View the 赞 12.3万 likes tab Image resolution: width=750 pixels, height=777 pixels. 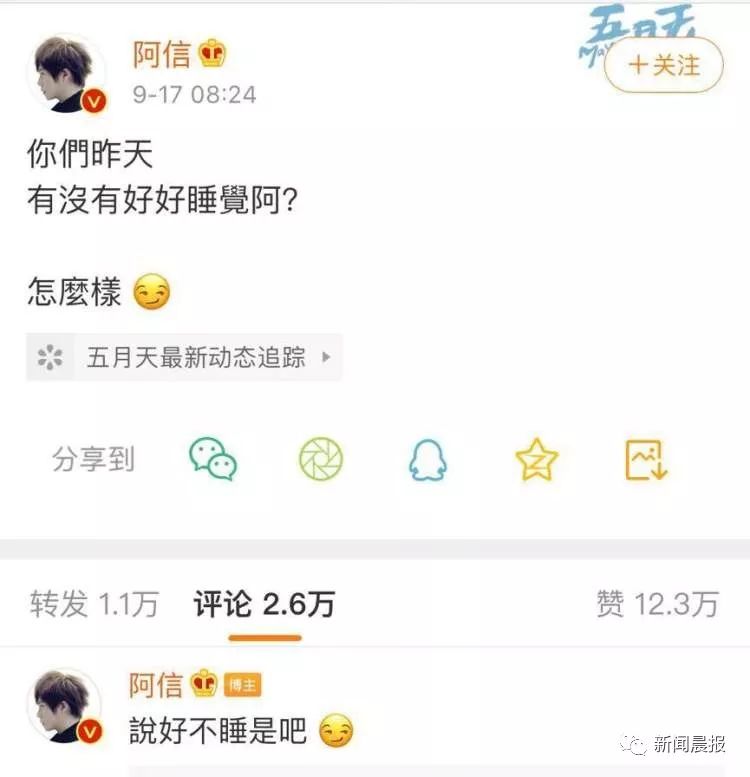pos(657,604)
